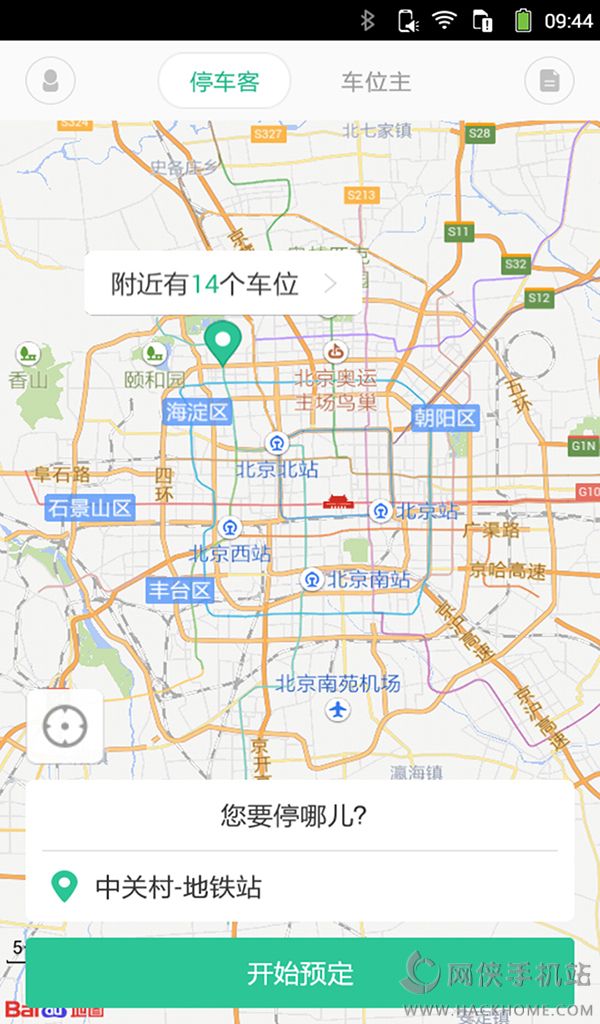Tap 开始预定 to start booking
This screenshot has height=1024, width=600.
click(300, 973)
